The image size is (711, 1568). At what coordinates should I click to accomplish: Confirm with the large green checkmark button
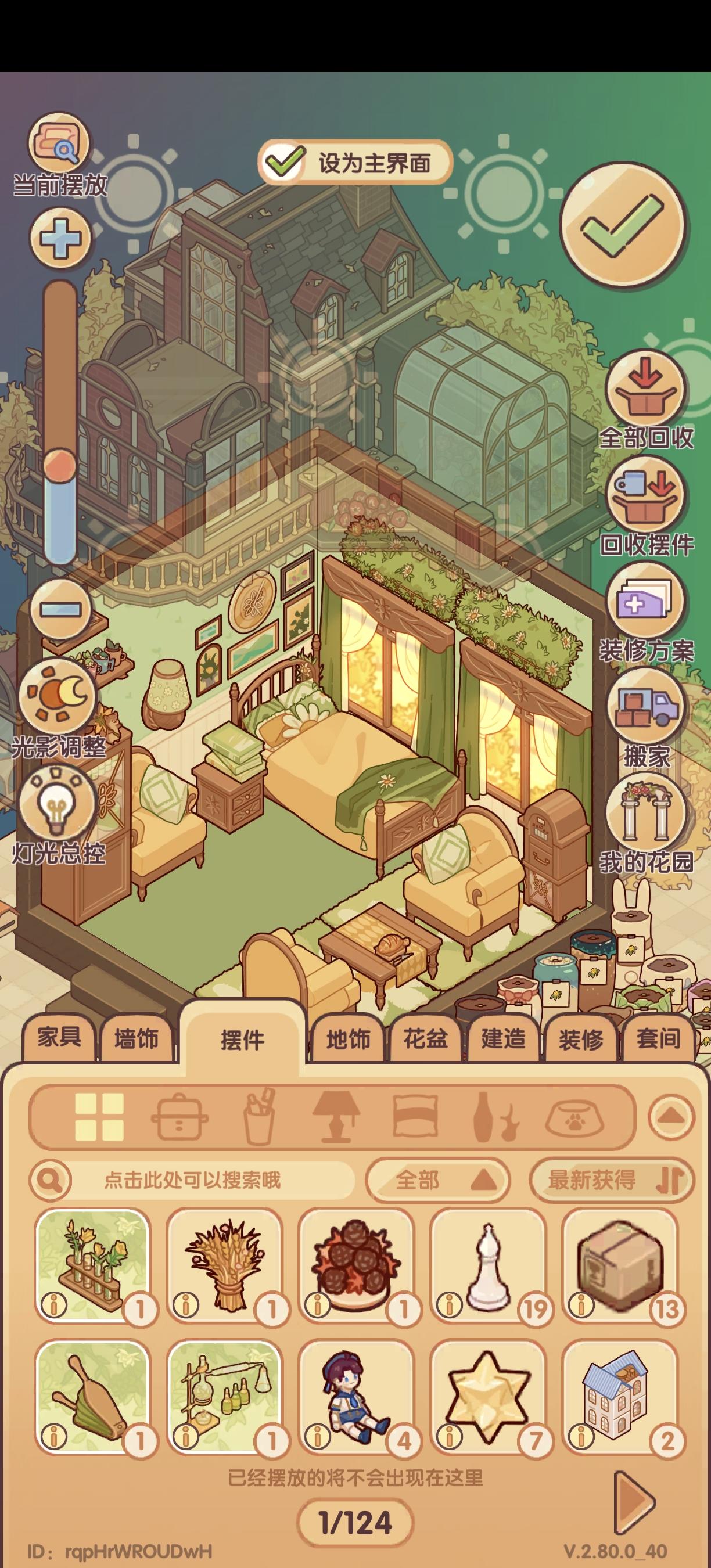click(622, 224)
